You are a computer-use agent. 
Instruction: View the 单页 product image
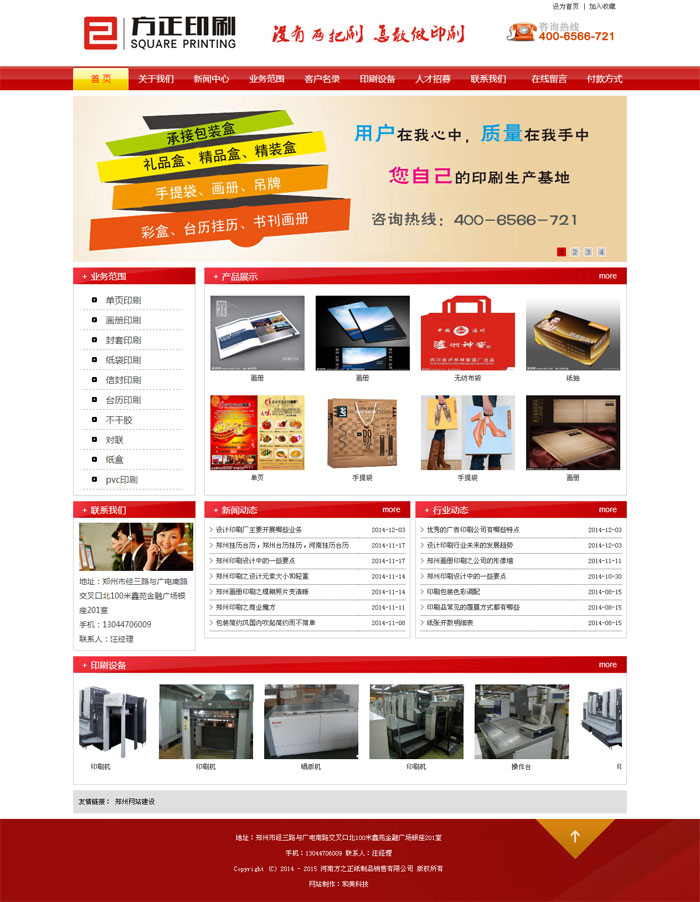(x=257, y=432)
